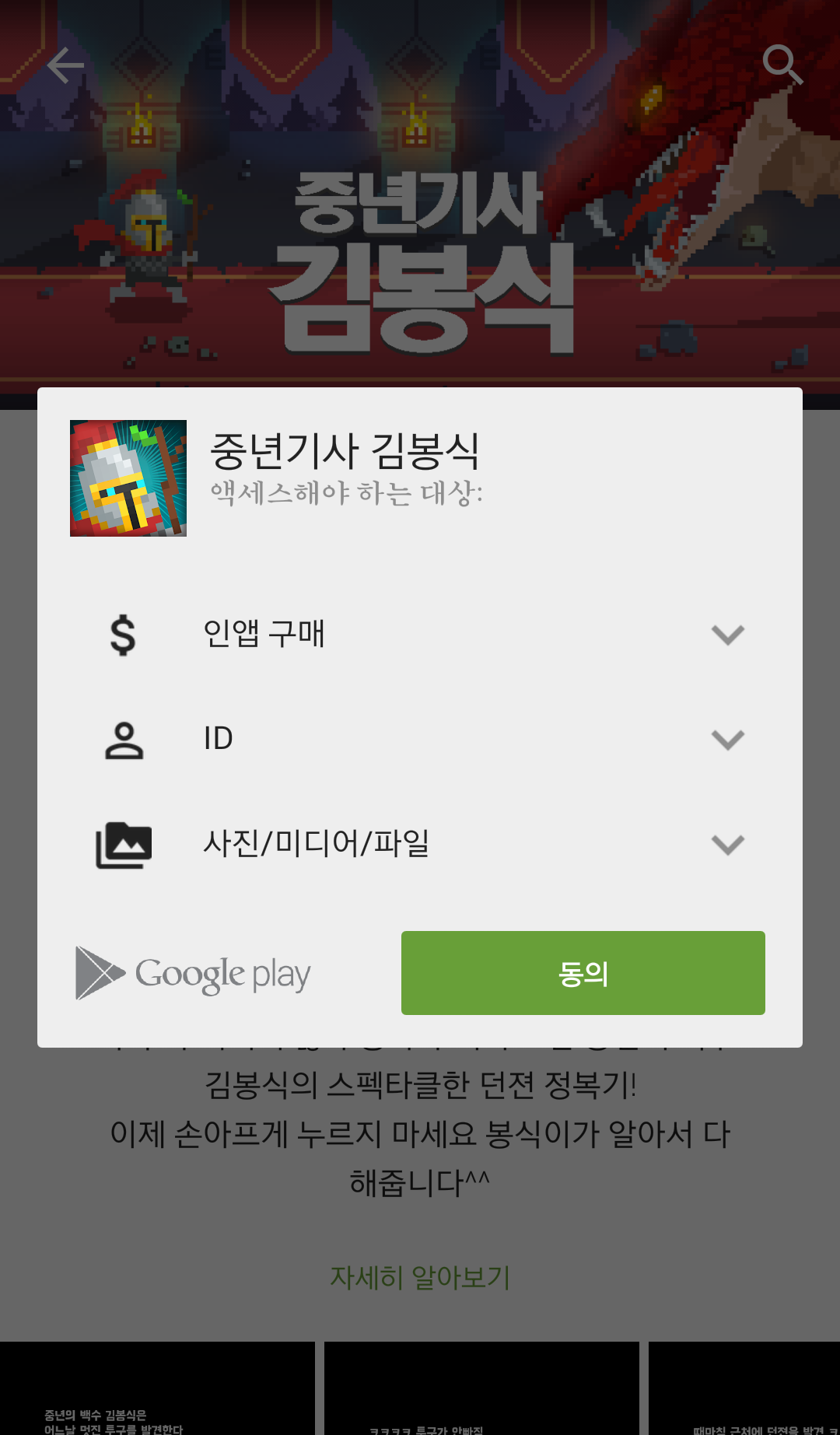
Task: Expand the 사진/미디어/파일 permission row
Action: pyautogui.click(x=727, y=844)
